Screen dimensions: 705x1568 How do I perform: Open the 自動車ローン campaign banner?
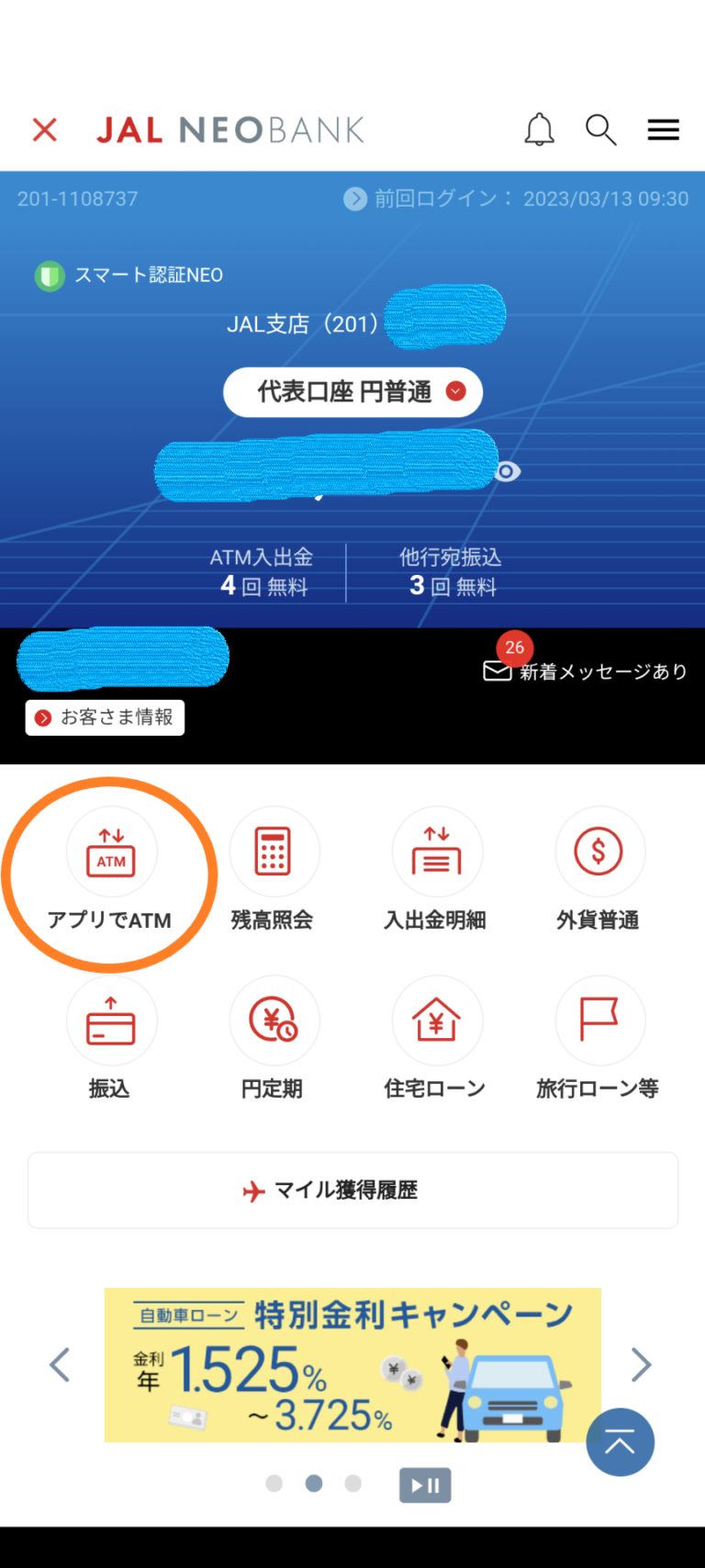[x=352, y=1365]
